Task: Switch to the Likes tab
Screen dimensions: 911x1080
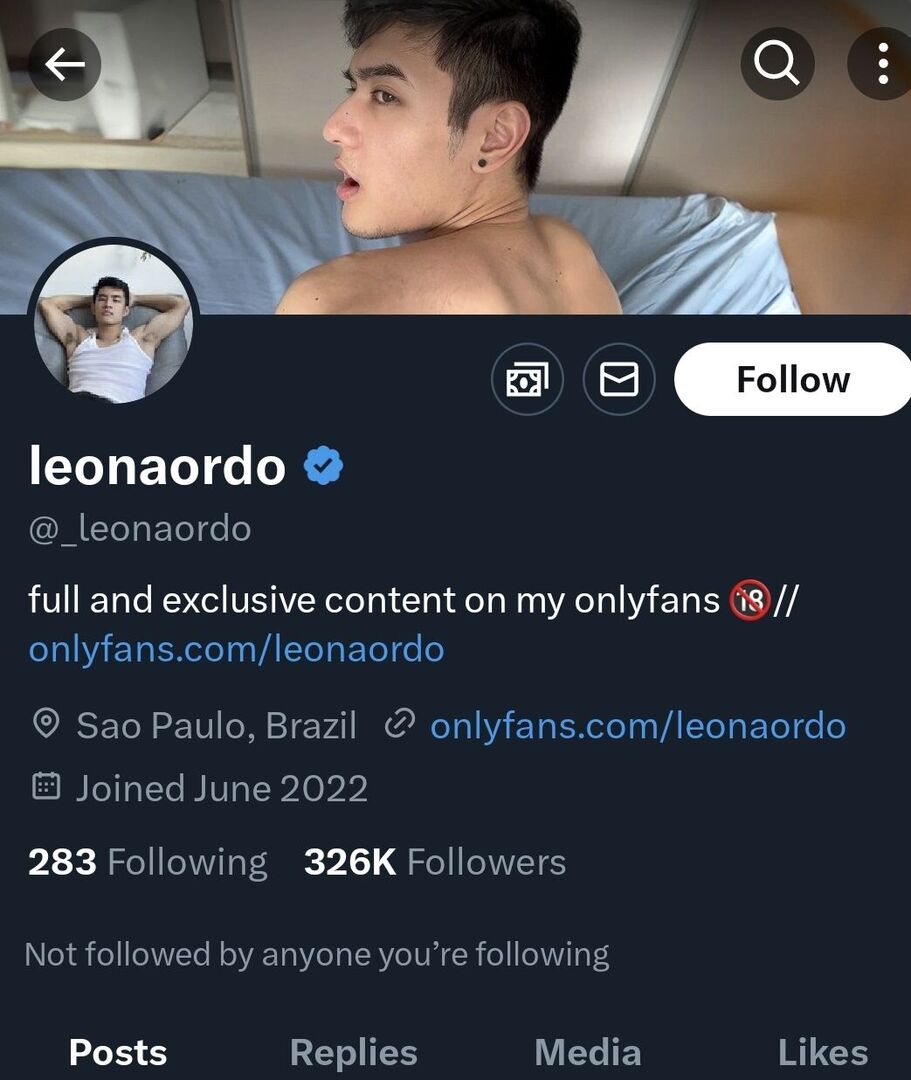Action: (x=822, y=1052)
